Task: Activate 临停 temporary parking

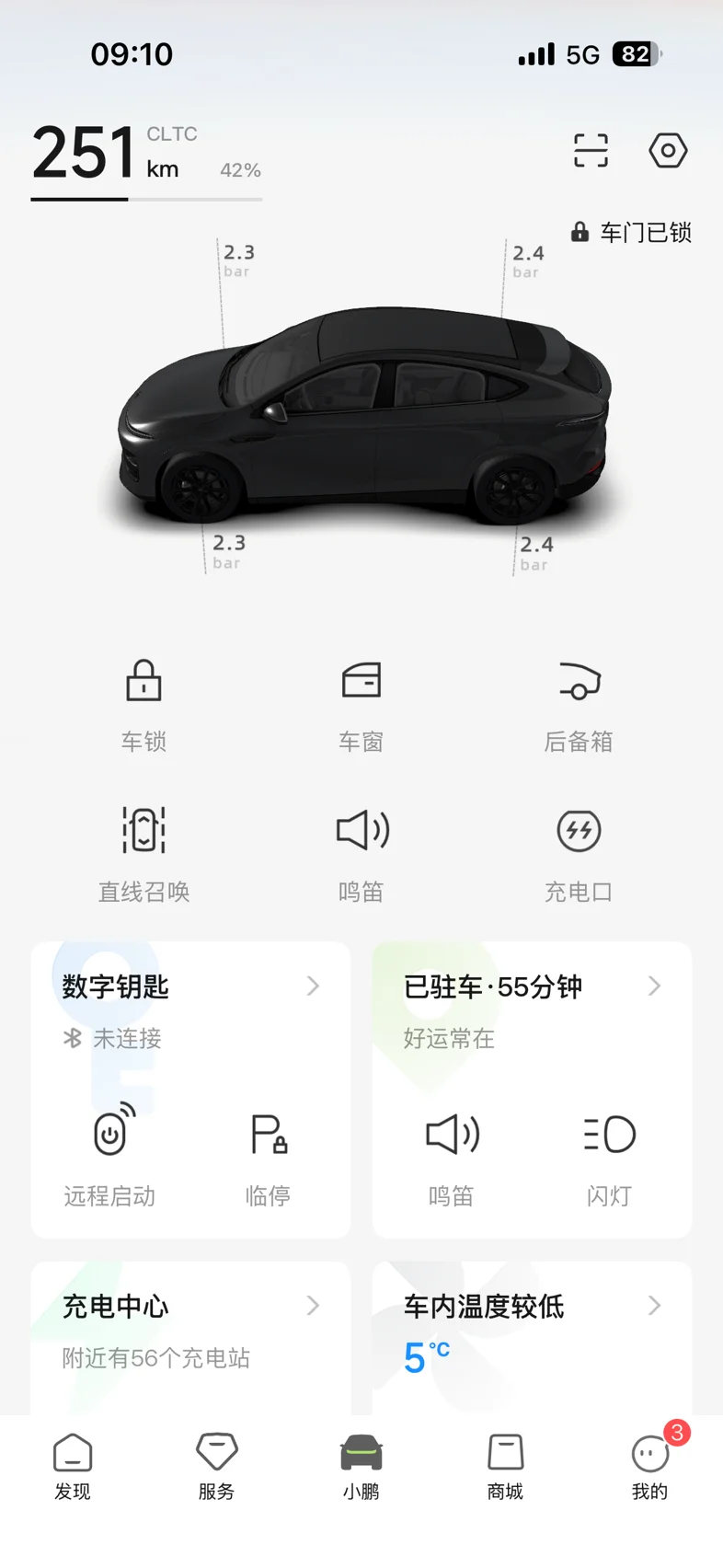Action: click(268, 1156)
